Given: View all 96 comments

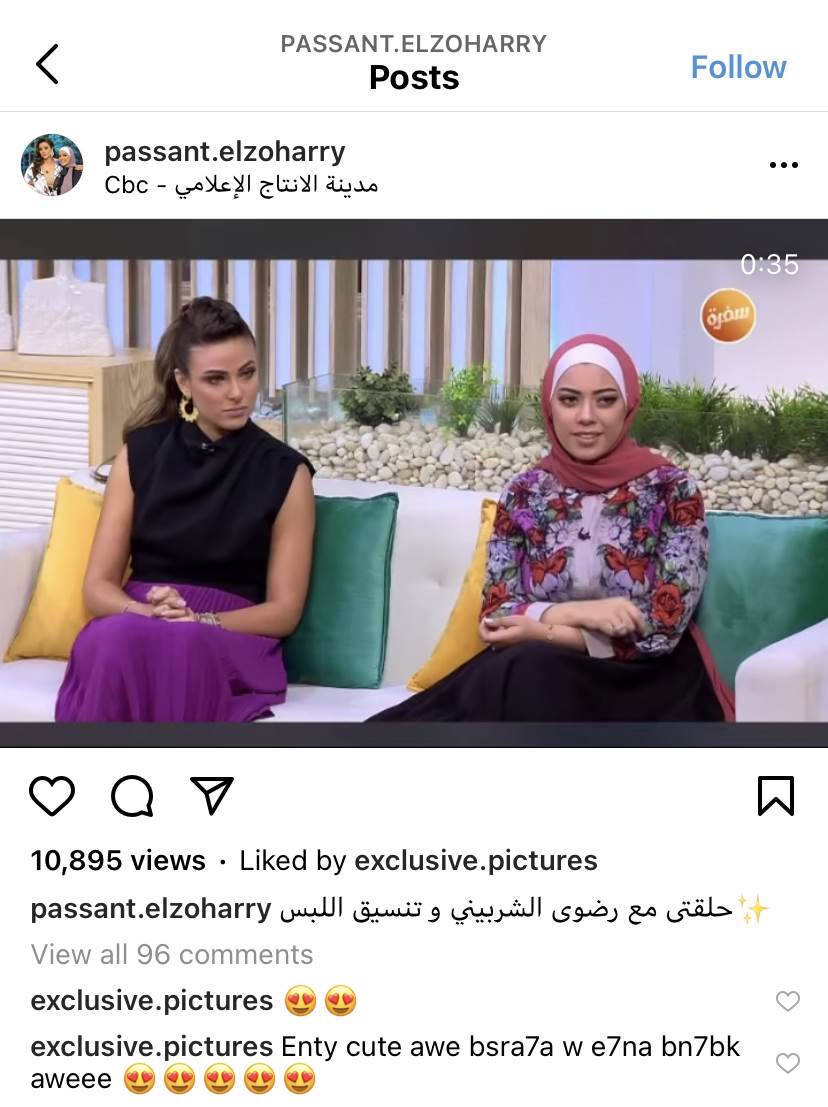Looking at the screenshot, I should pyautogui.click(x=172, y=954).
